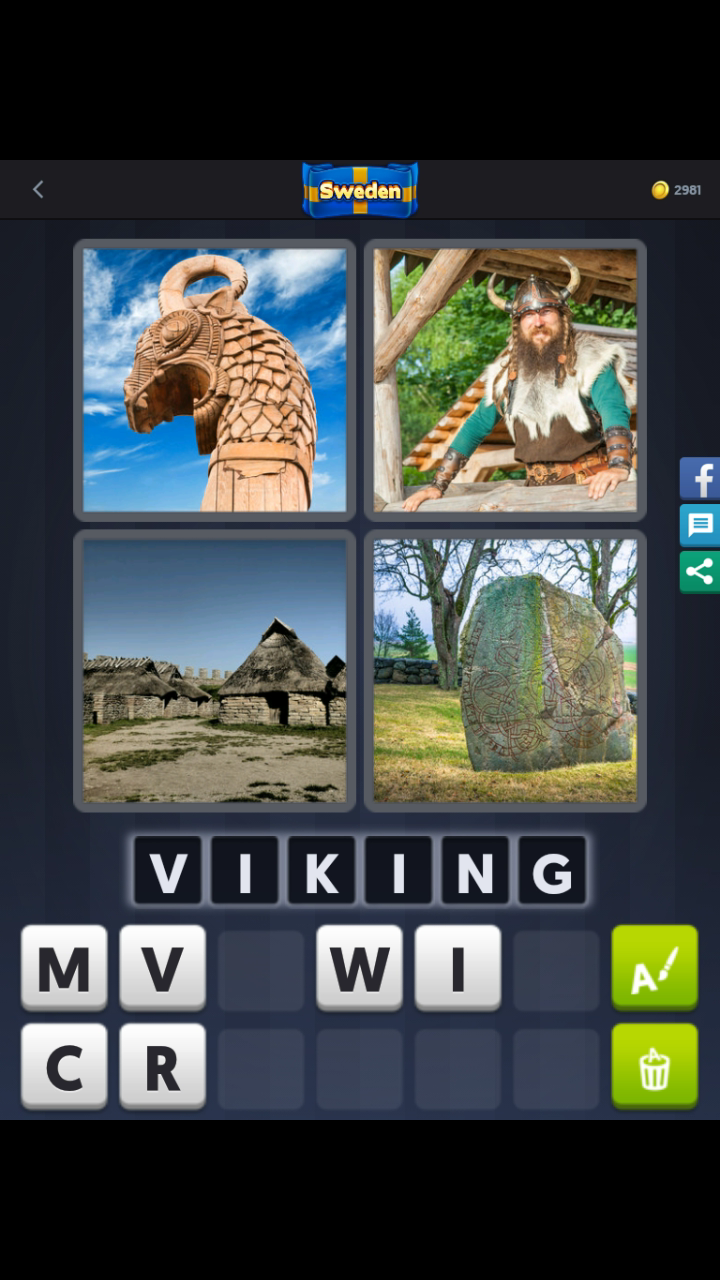The height and width of the screenshot is (1280, 720).
Task: Select the letter tile R
Action: point(162,1066)
